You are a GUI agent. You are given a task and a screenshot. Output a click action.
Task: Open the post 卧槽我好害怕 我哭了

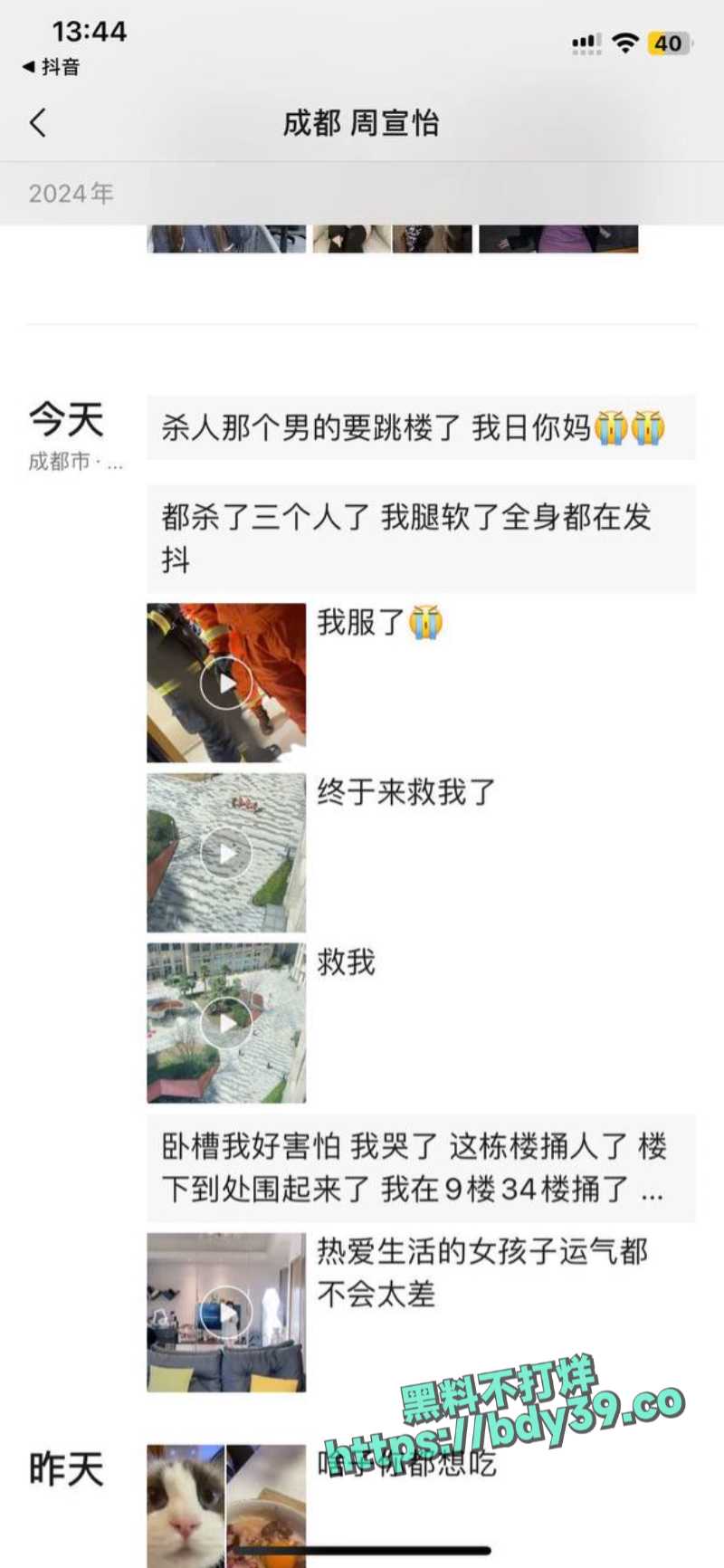(x=421, y=1168)
